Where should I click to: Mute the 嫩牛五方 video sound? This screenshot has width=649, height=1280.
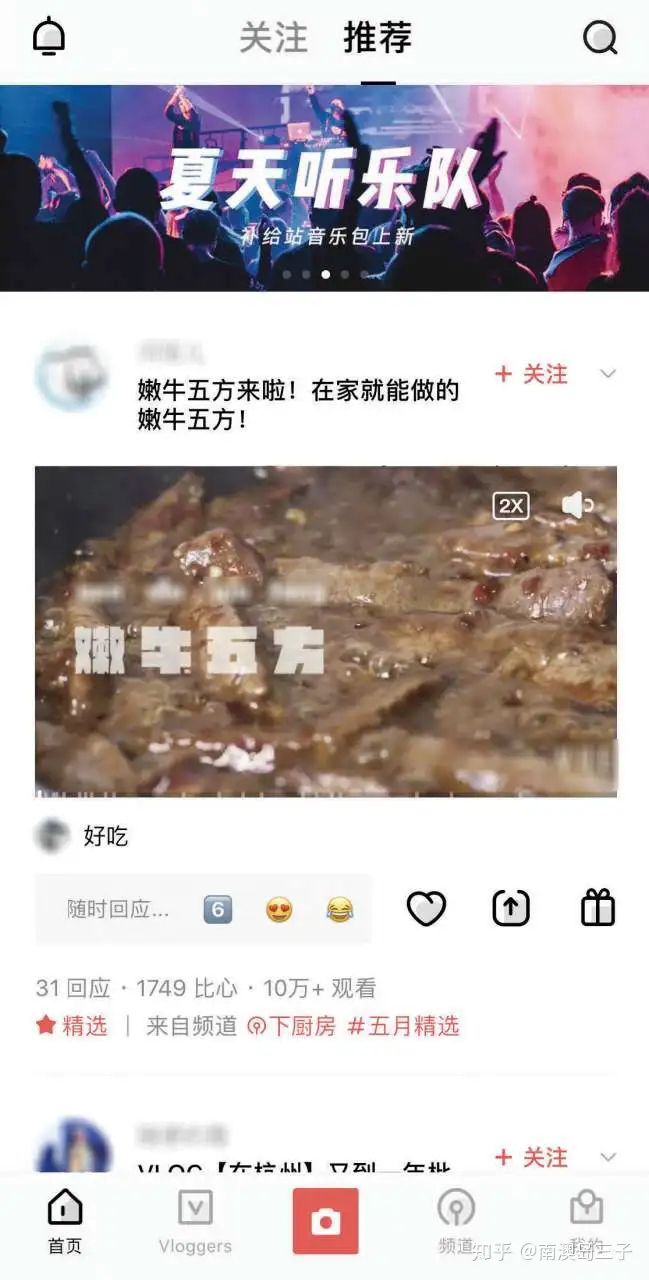click(x=577, y=506)
